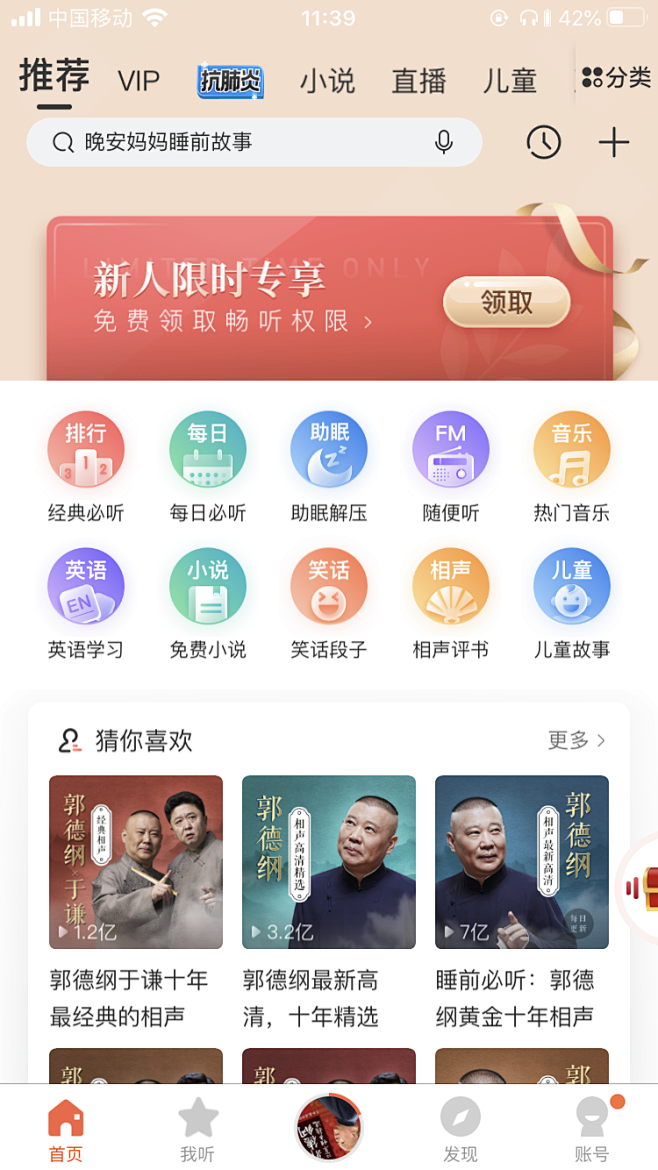This screenshot has width=658, height=1170.
Task: Tap the voice search microphone icon
Action: point(444,142)
